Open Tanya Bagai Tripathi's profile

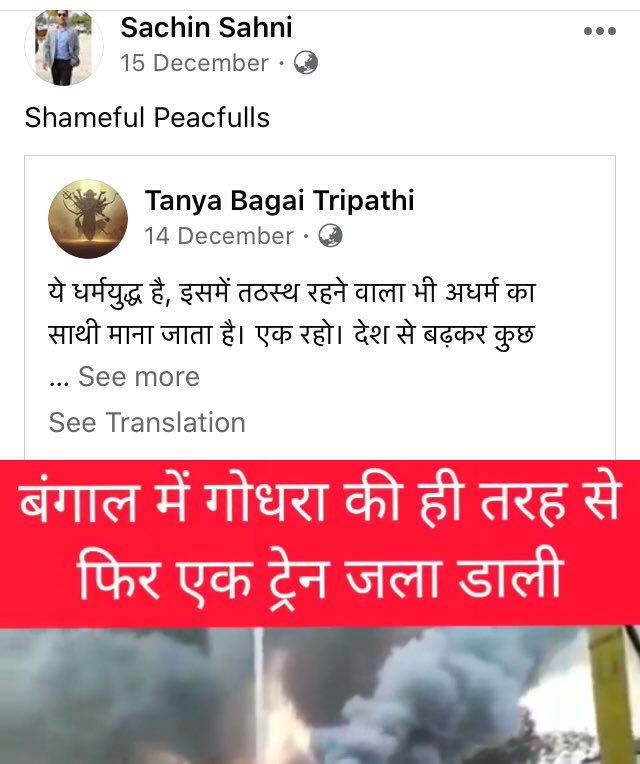(x=279, y=200)
